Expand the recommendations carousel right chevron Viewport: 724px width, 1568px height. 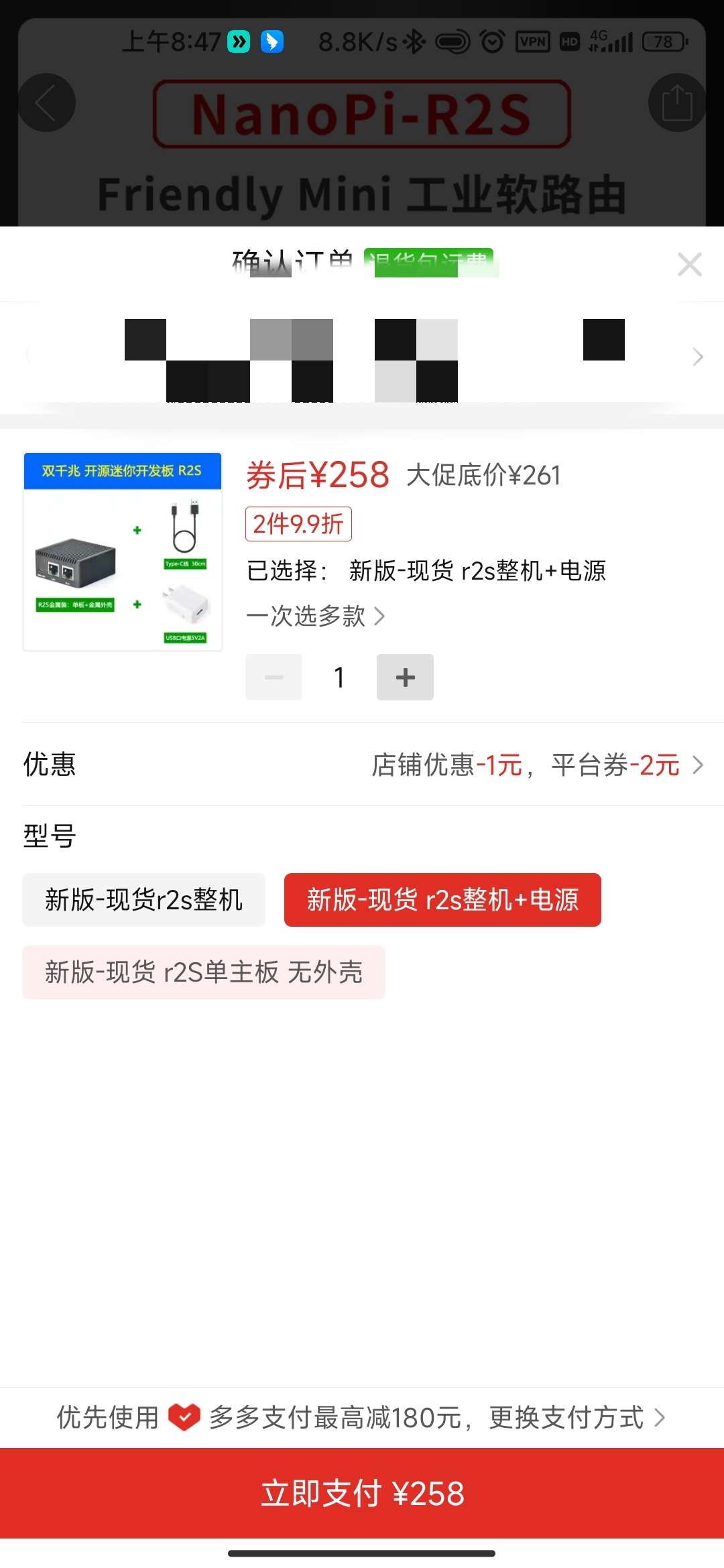[x=699, y=357]
